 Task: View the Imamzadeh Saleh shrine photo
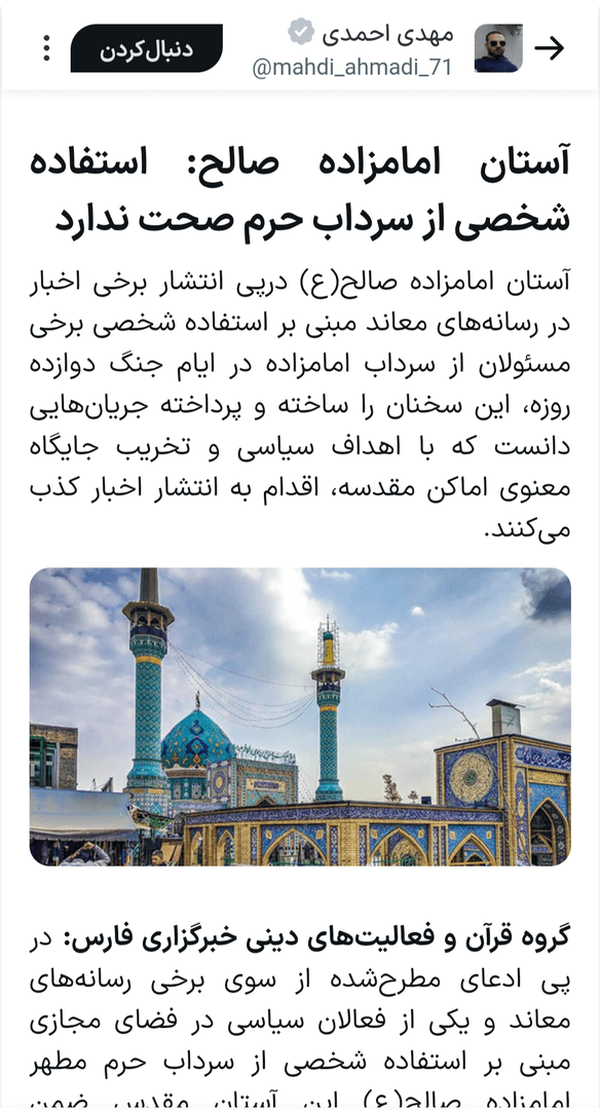pyautogui.click(x=300, y=716)
